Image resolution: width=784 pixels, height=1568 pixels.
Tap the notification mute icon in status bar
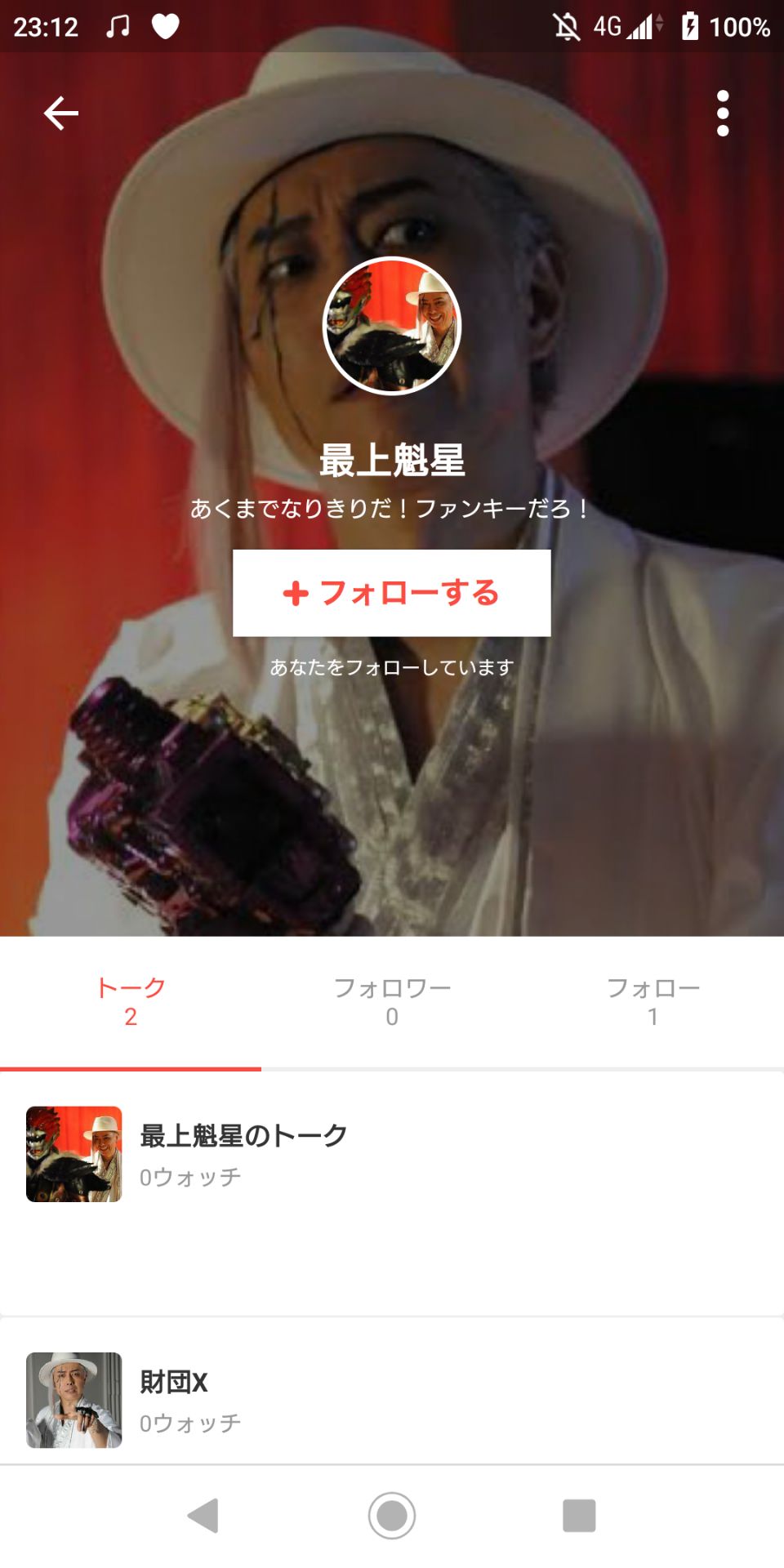(x=568, y=24)
